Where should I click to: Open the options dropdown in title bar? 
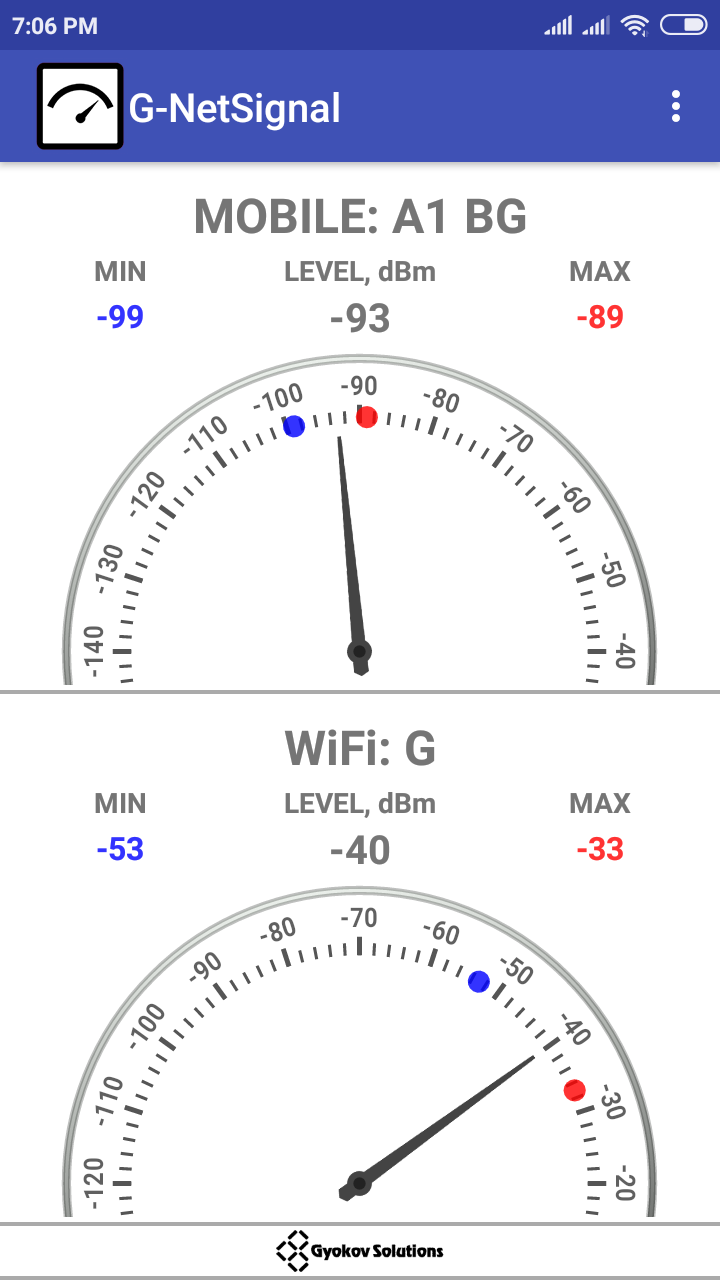[x=675, y=105]
